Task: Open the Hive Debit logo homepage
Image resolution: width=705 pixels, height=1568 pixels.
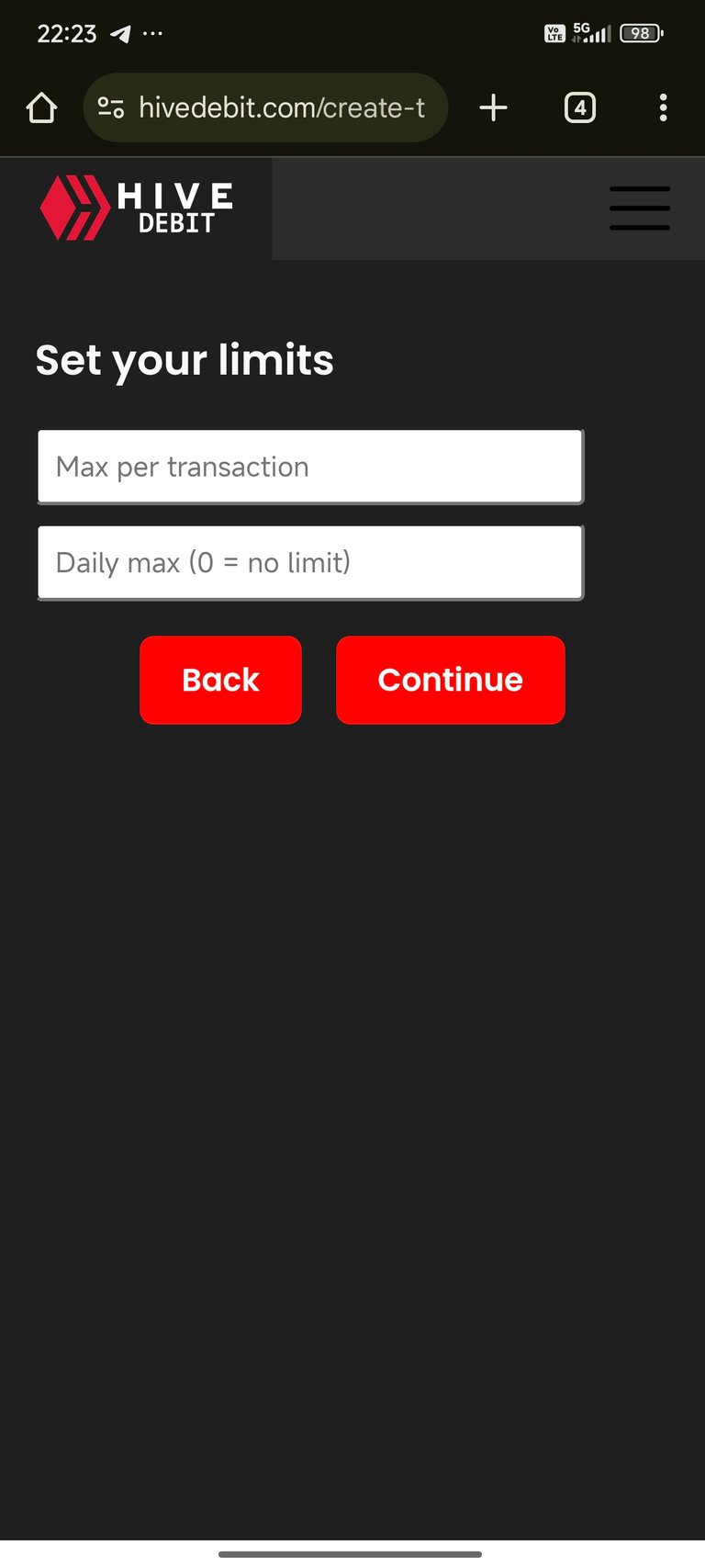Action: click(137, 208)
